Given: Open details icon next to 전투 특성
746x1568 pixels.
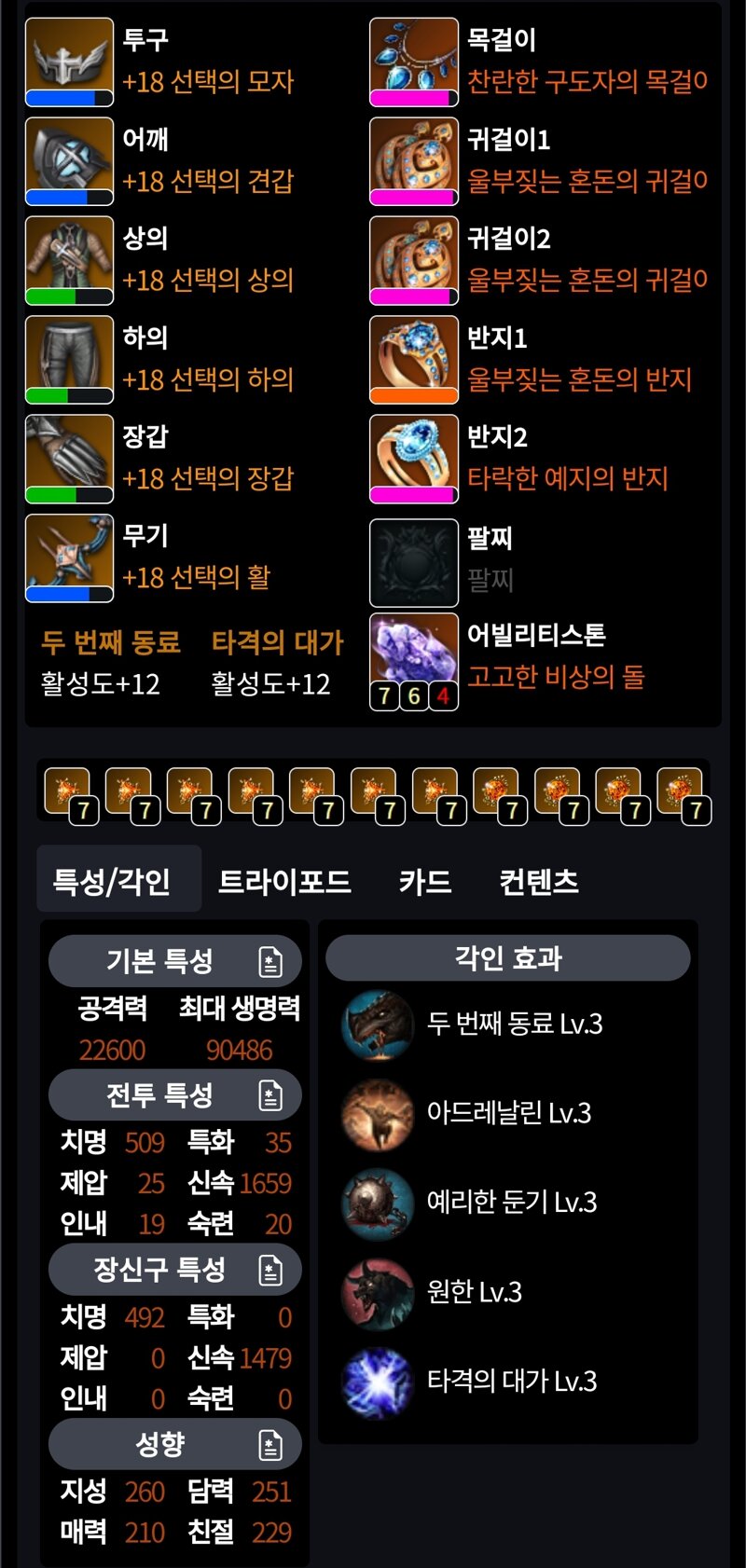Looking at the screenshot, I should point(269,1095).
